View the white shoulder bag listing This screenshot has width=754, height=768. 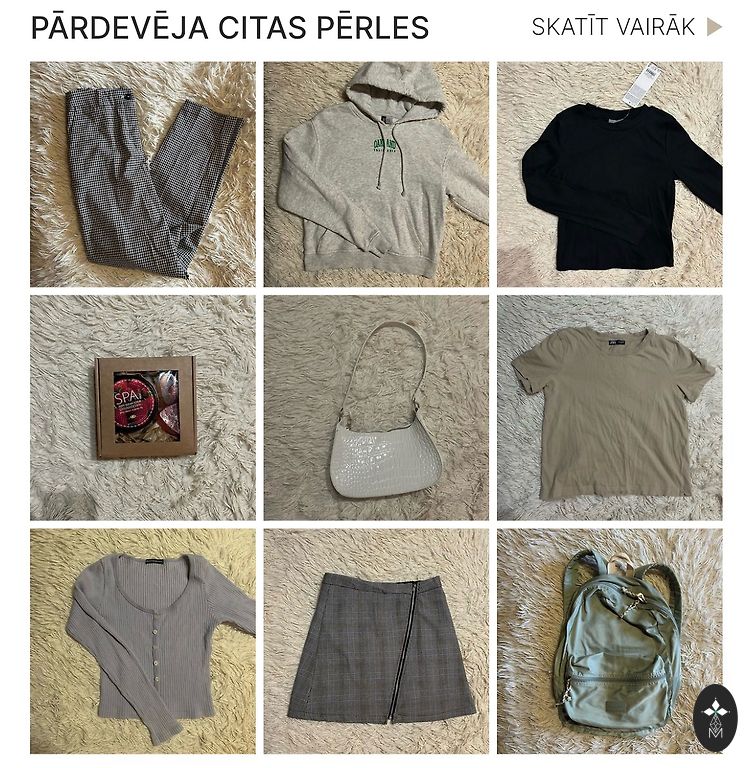[x=376, y=408]
